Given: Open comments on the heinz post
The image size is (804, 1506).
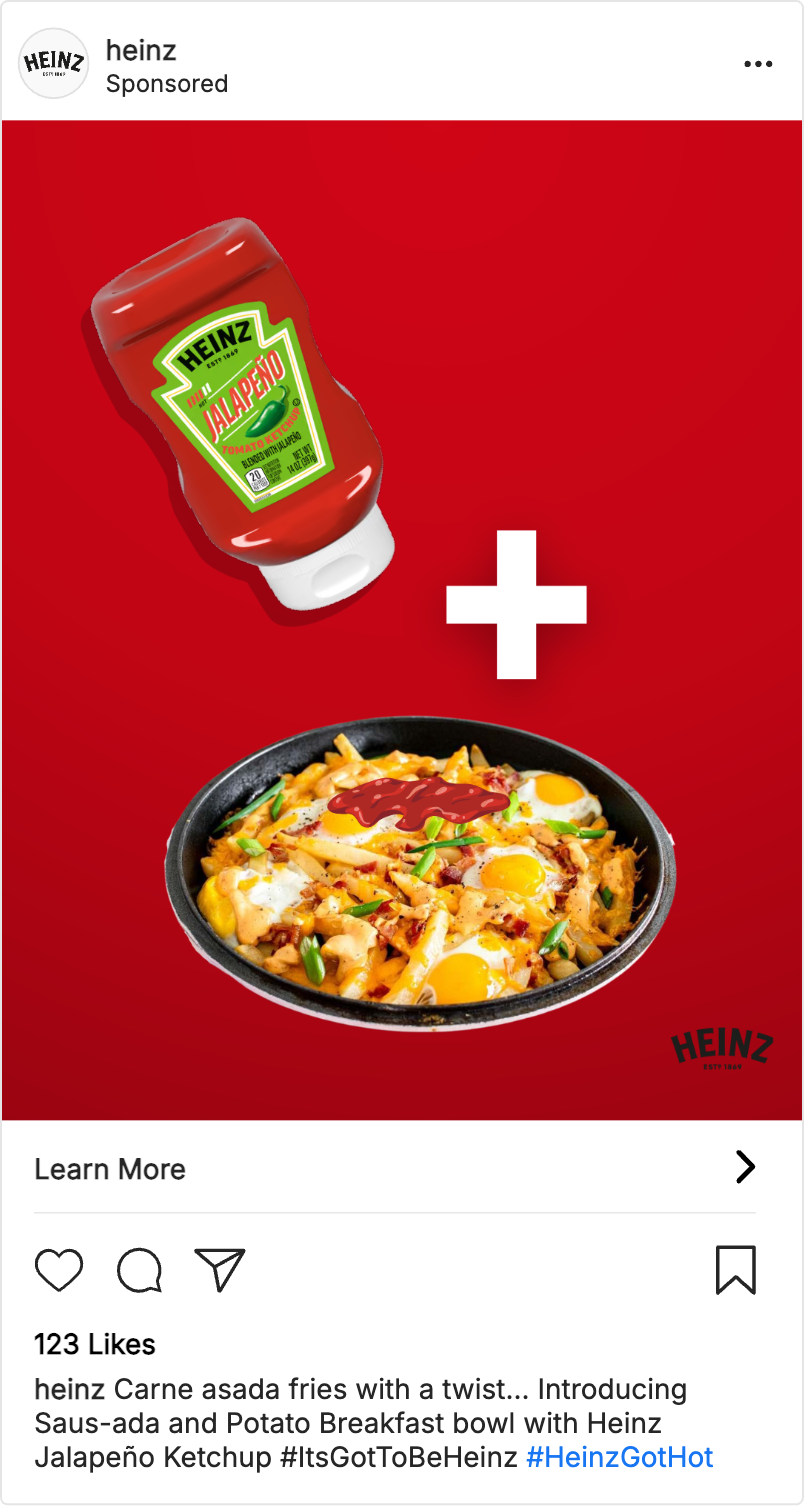Looking at the screenshot, I should [139, 1270].
